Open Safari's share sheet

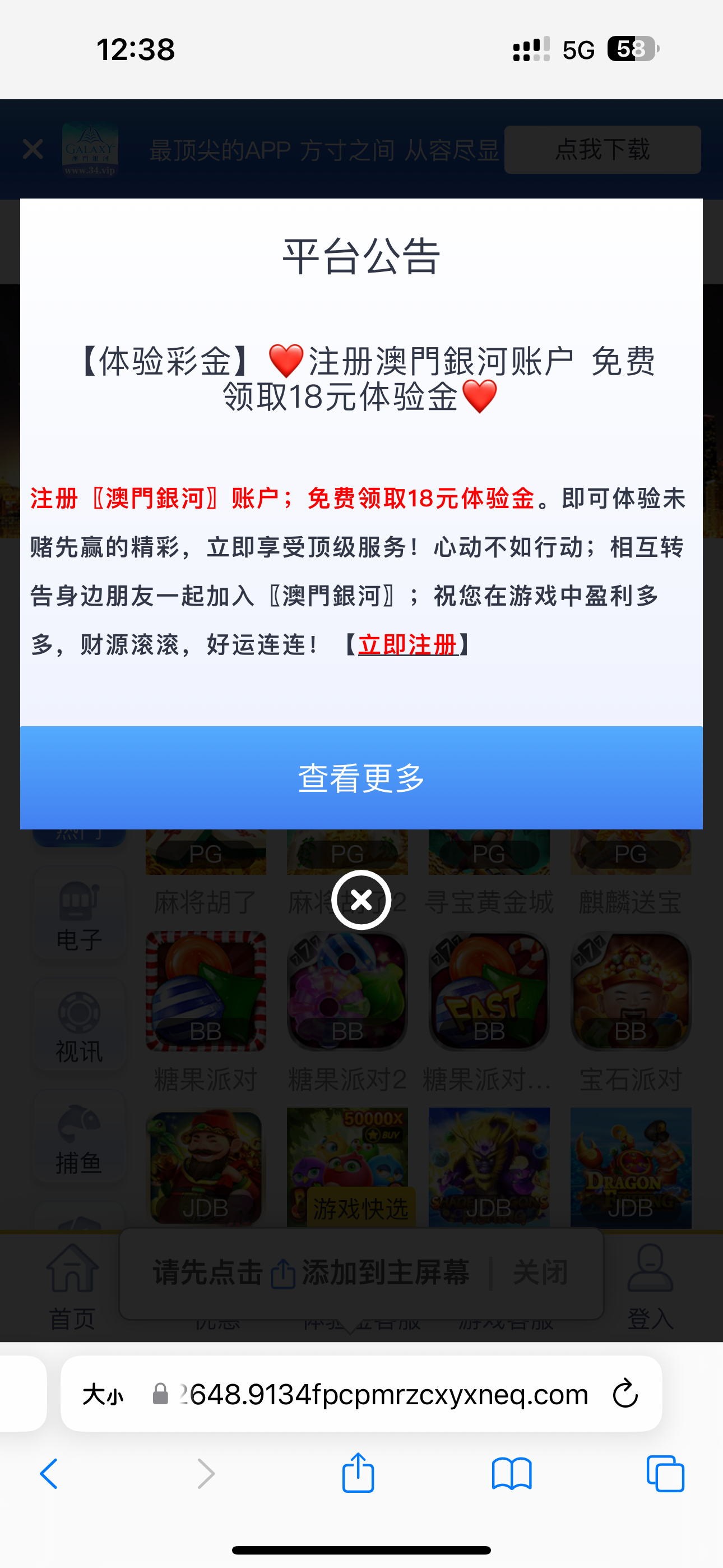click(358, 1473)
